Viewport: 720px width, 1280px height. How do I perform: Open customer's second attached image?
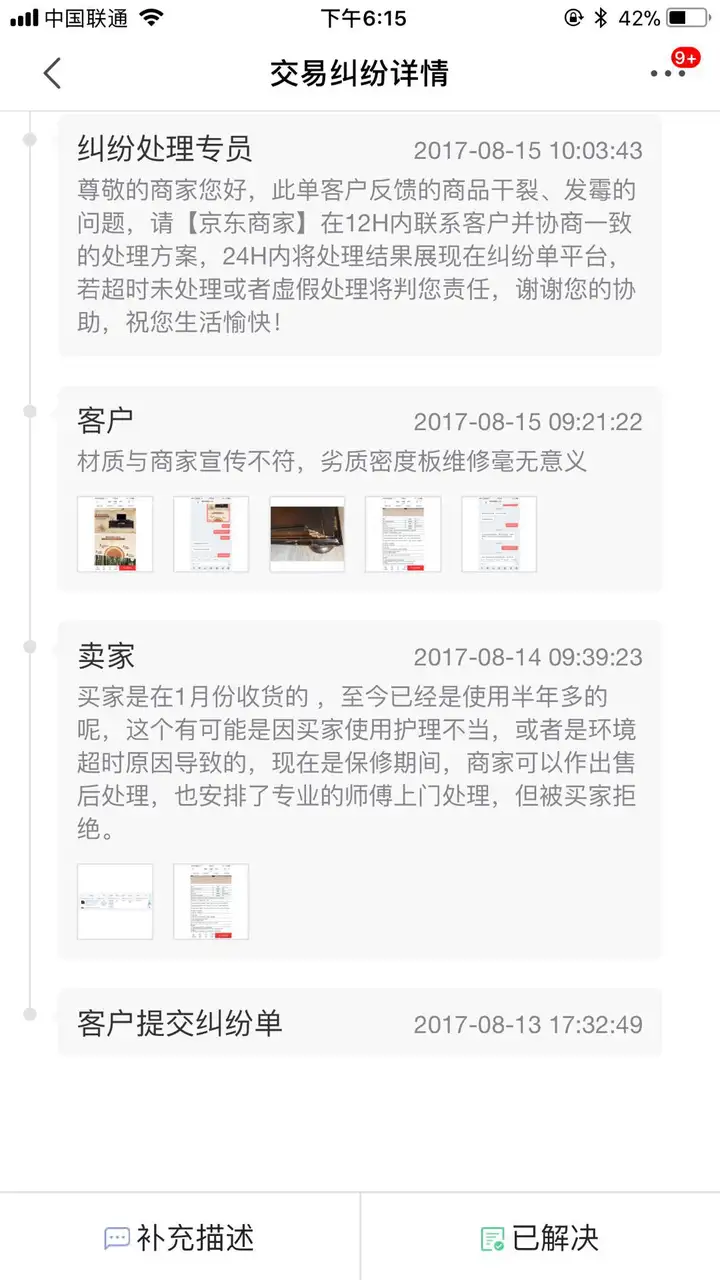pyautogui.click(x=211, y=534)
